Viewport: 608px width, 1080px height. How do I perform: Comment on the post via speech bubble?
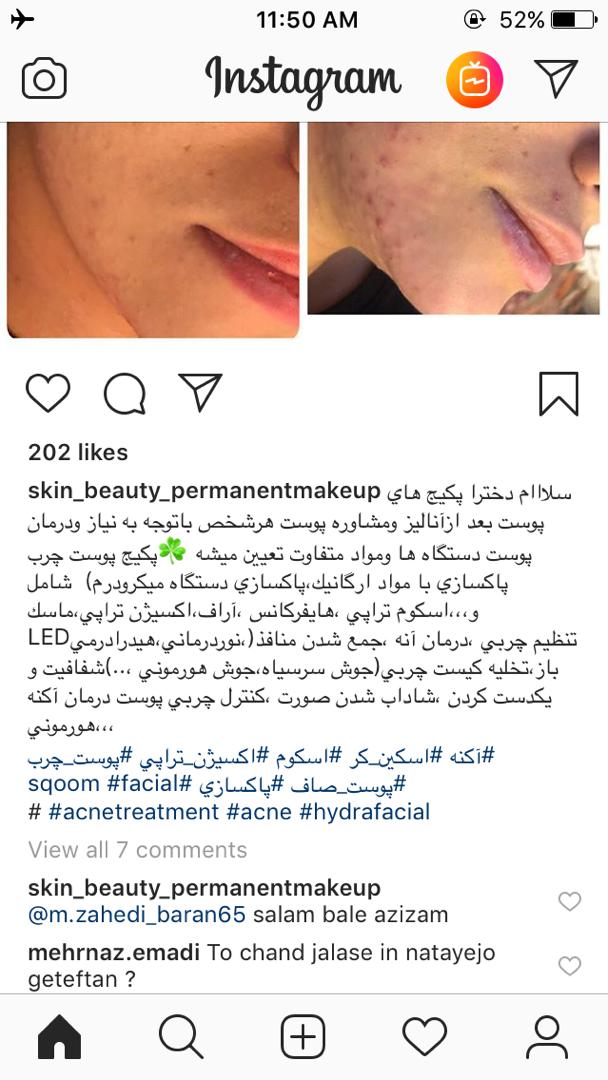(x=125, y=394)
